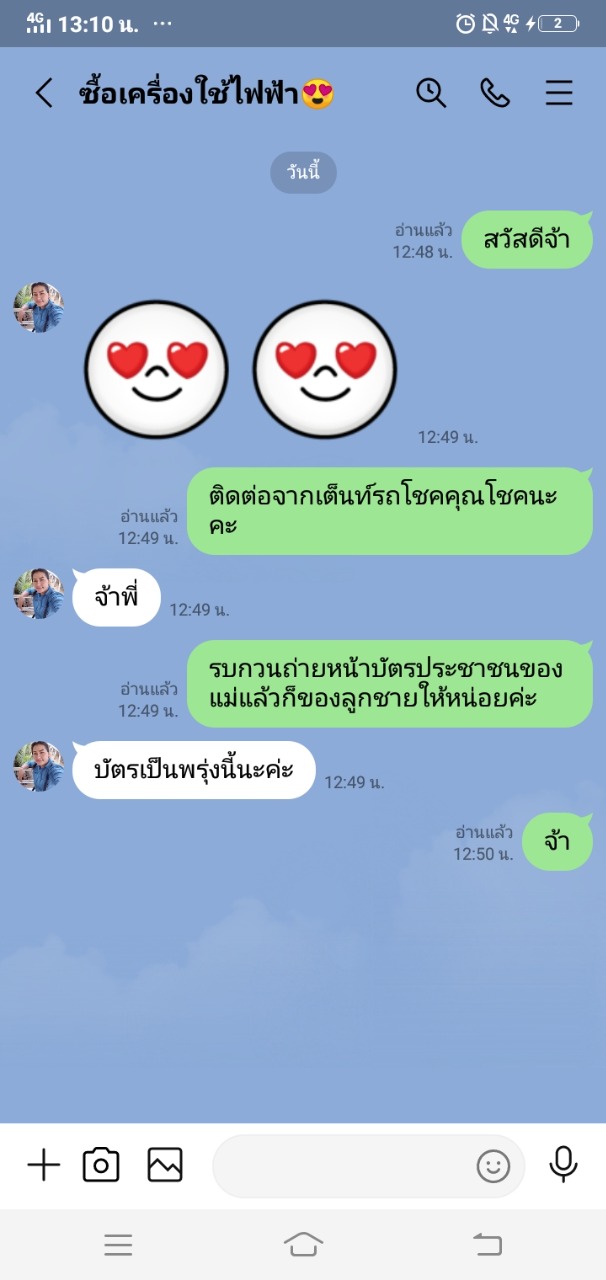Image resolution: width=606 pixels, height=1280 pixels.
Task: Open the camera to take a photo
Action: click(x=101, y=1165)
